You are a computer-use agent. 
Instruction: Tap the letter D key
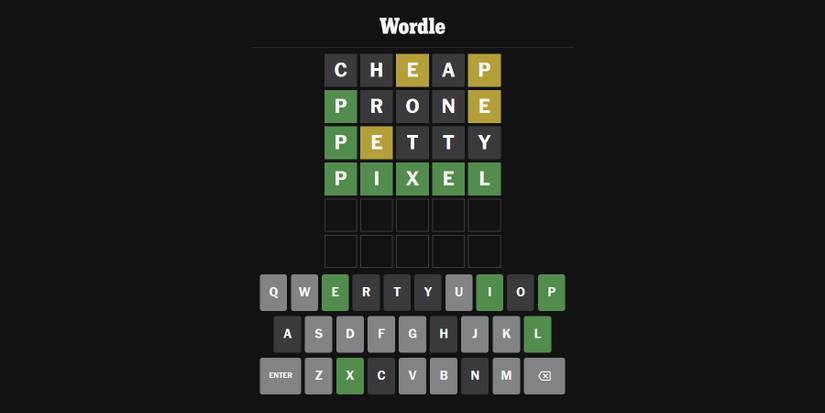[x=350, y=334]
